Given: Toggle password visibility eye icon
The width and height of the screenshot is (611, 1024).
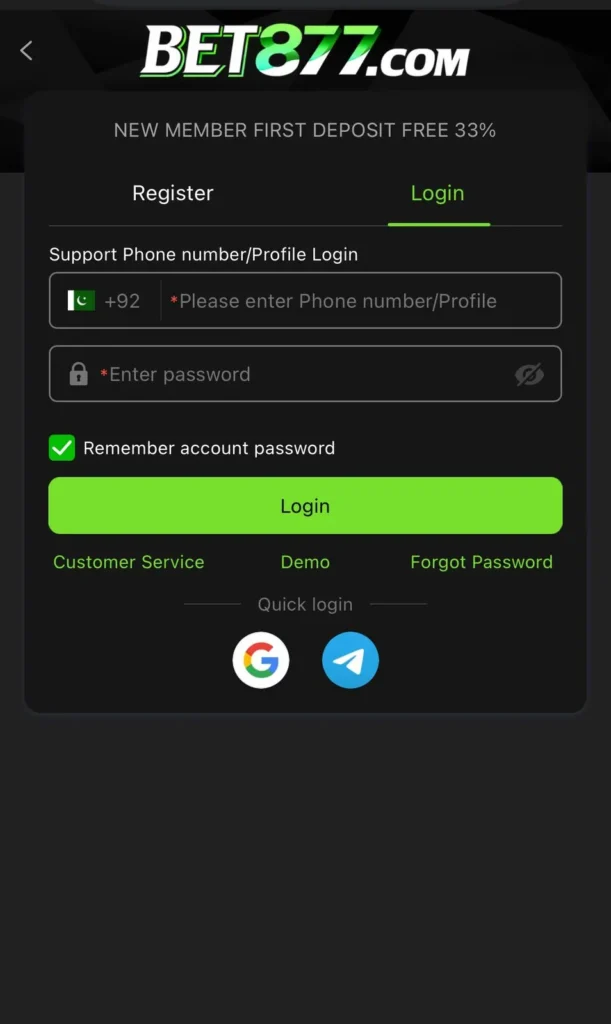Looking at the screenshot, I should click(529, 374).
